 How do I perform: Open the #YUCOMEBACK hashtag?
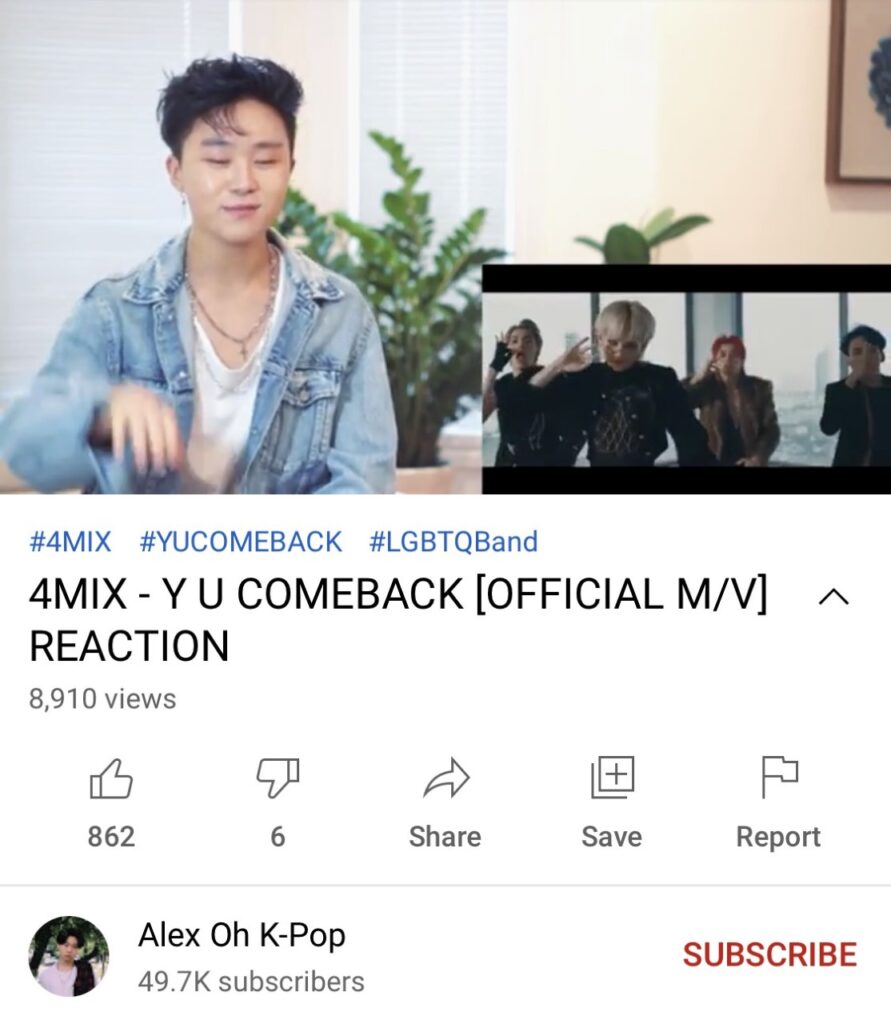pyautogui.click(x=240, y=542)
